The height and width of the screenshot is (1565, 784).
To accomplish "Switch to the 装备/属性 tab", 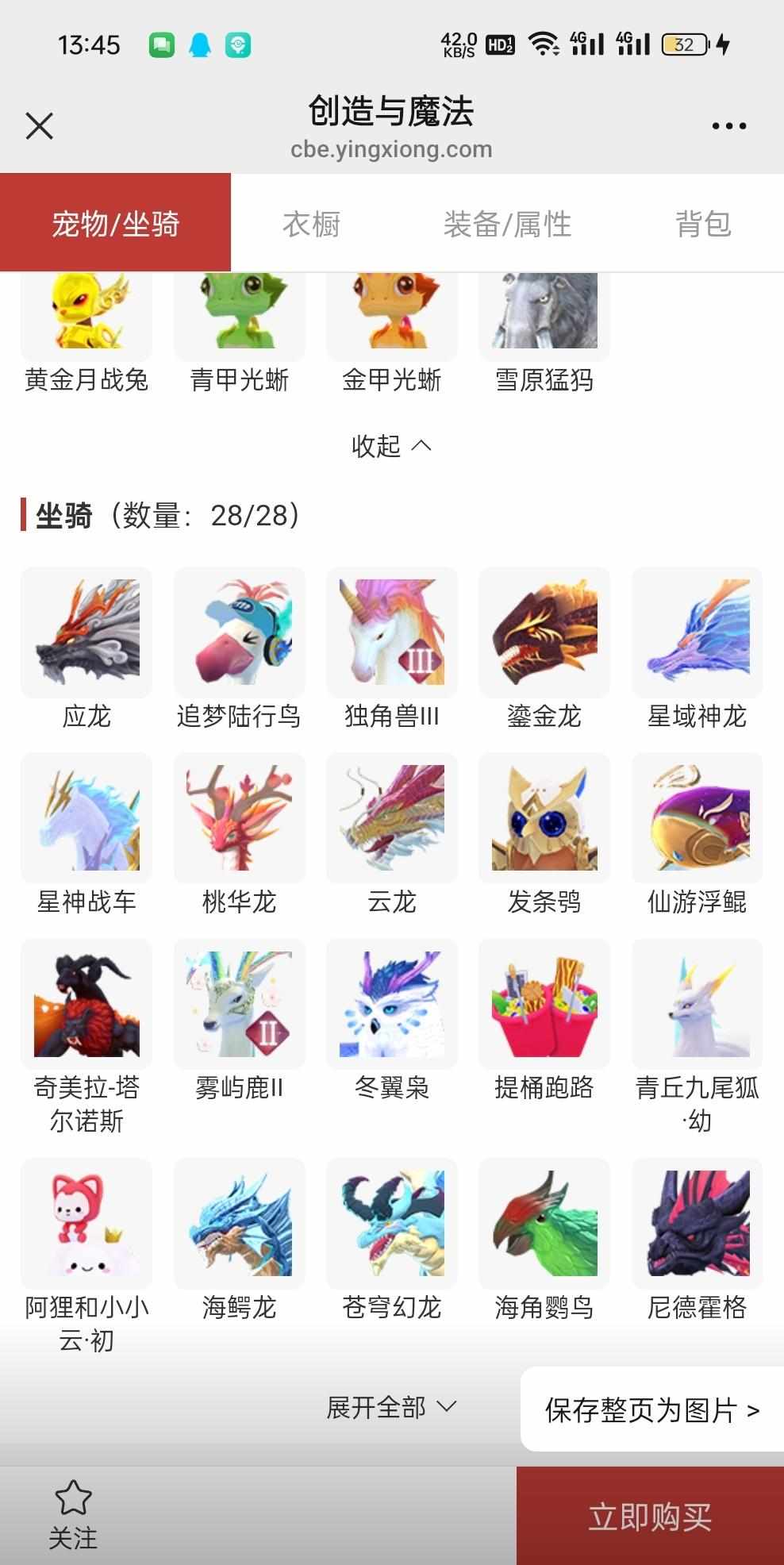I will [507, 224].
